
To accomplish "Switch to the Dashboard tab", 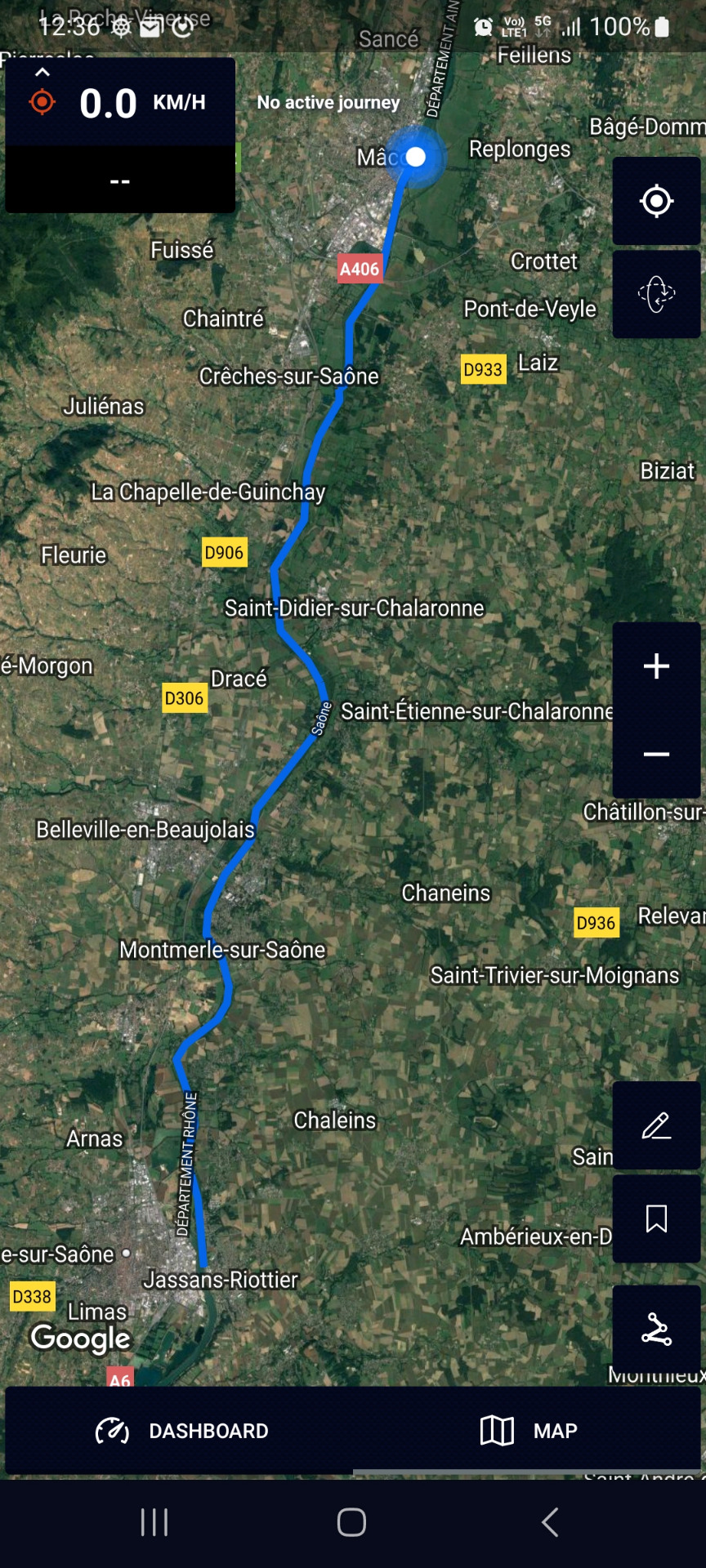I will [181, 1431].
